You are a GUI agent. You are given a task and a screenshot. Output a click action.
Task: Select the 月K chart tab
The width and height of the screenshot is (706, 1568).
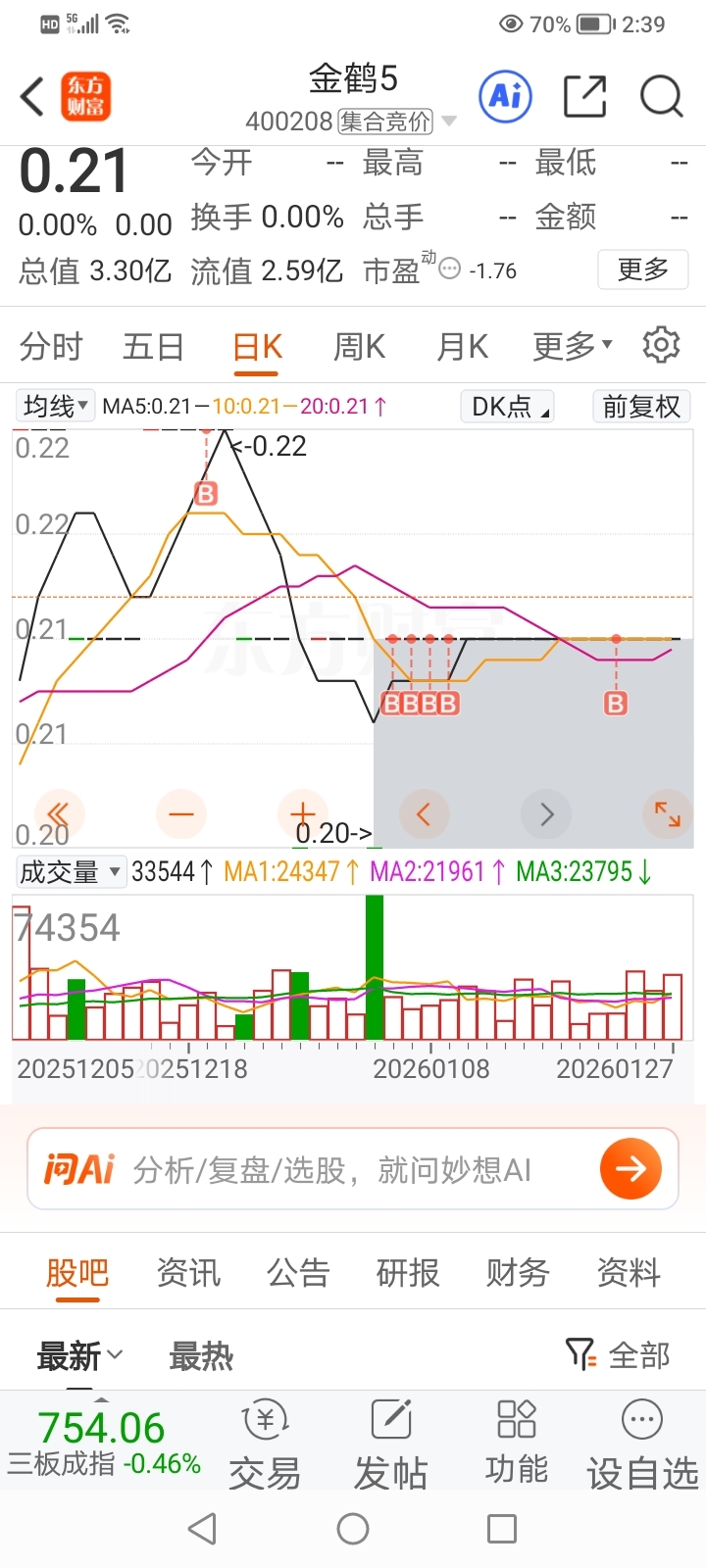point(462,347)
